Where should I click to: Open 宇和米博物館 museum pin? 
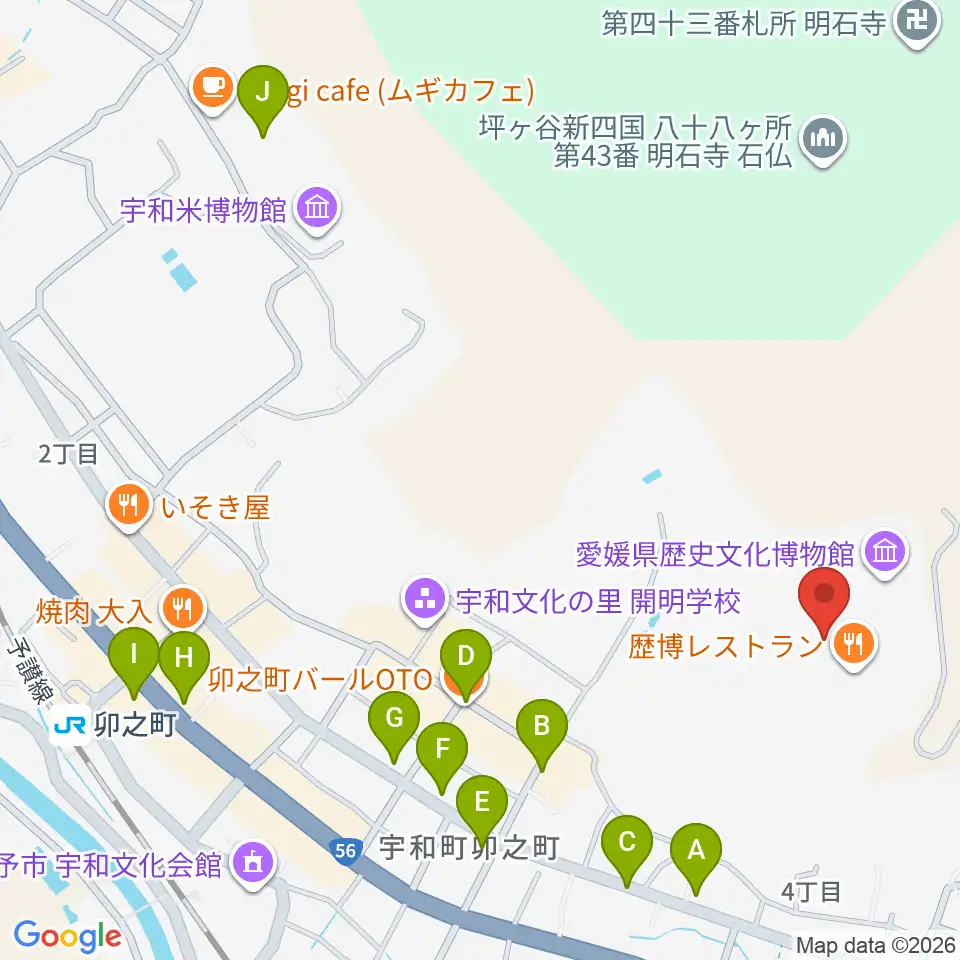click(317, 210)
